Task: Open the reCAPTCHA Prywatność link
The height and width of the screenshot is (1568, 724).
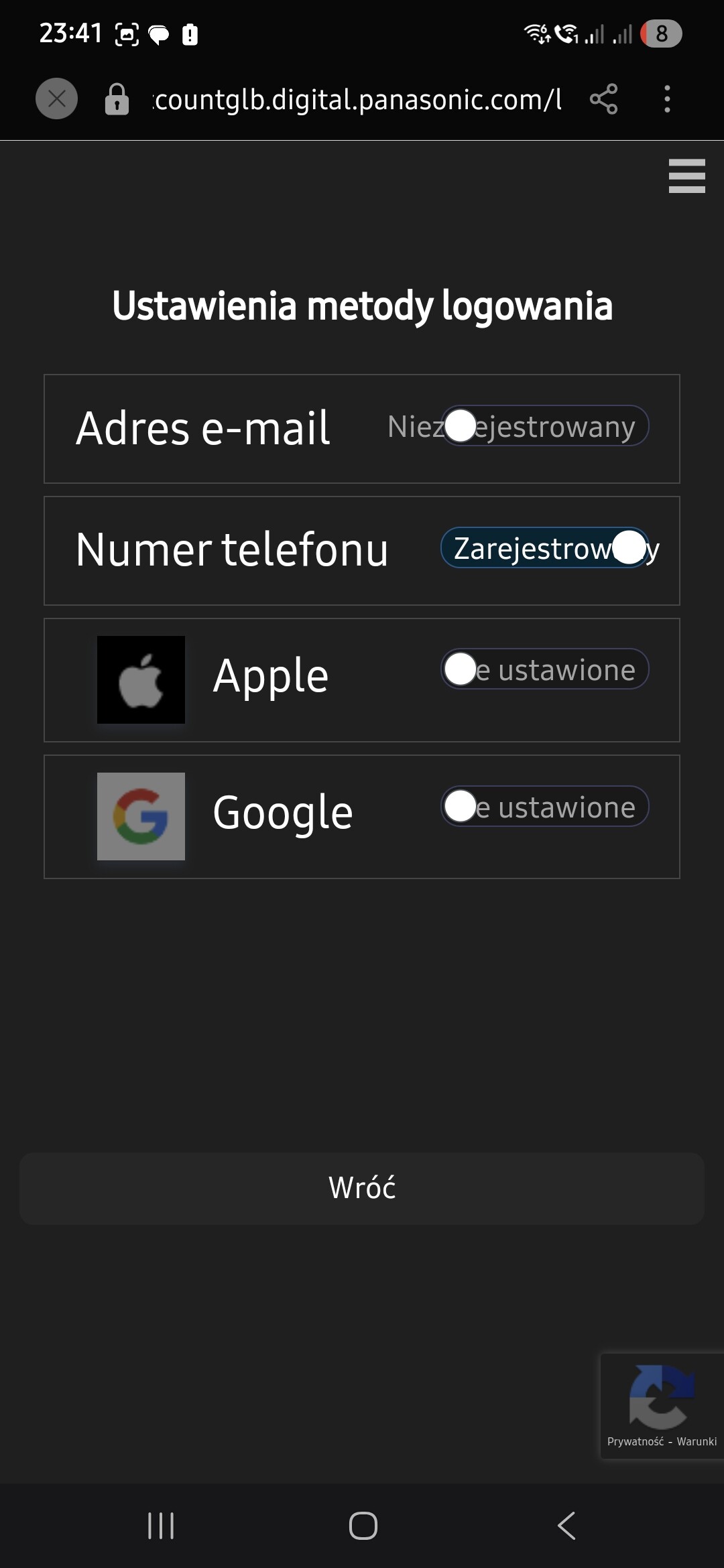Action: click(x=635, y=1441)
